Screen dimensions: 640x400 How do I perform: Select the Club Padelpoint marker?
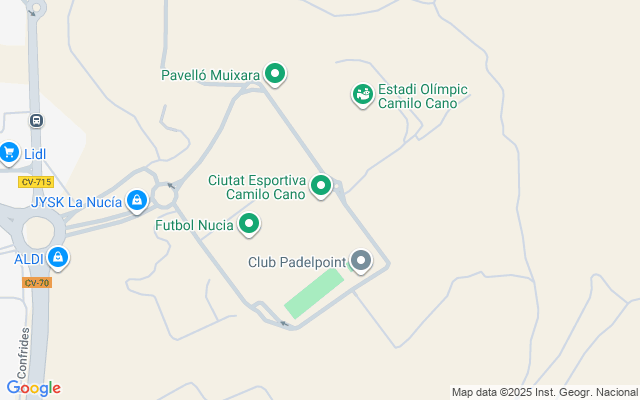point(361,263)
